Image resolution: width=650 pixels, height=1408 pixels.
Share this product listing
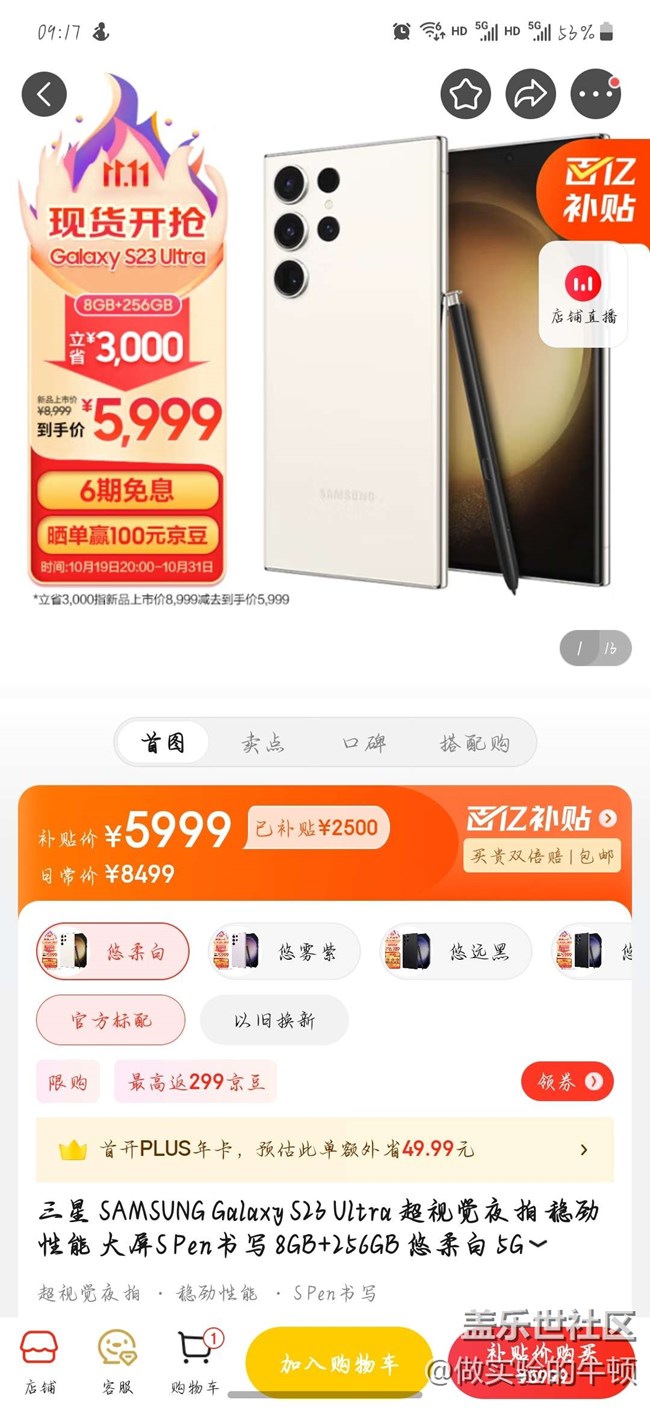531,95
